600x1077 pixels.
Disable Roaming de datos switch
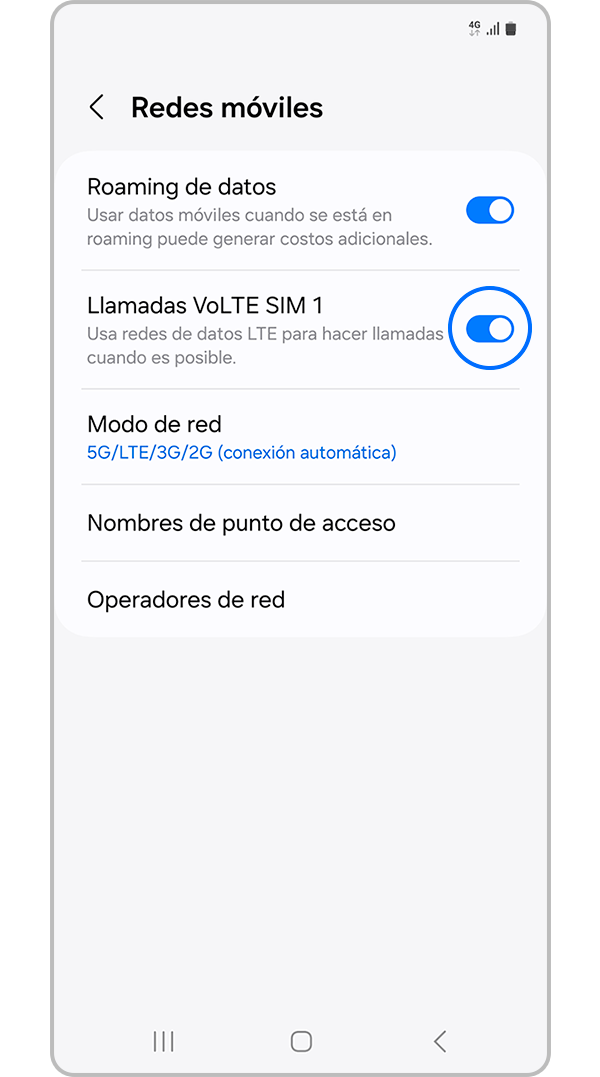click(489, 210)
